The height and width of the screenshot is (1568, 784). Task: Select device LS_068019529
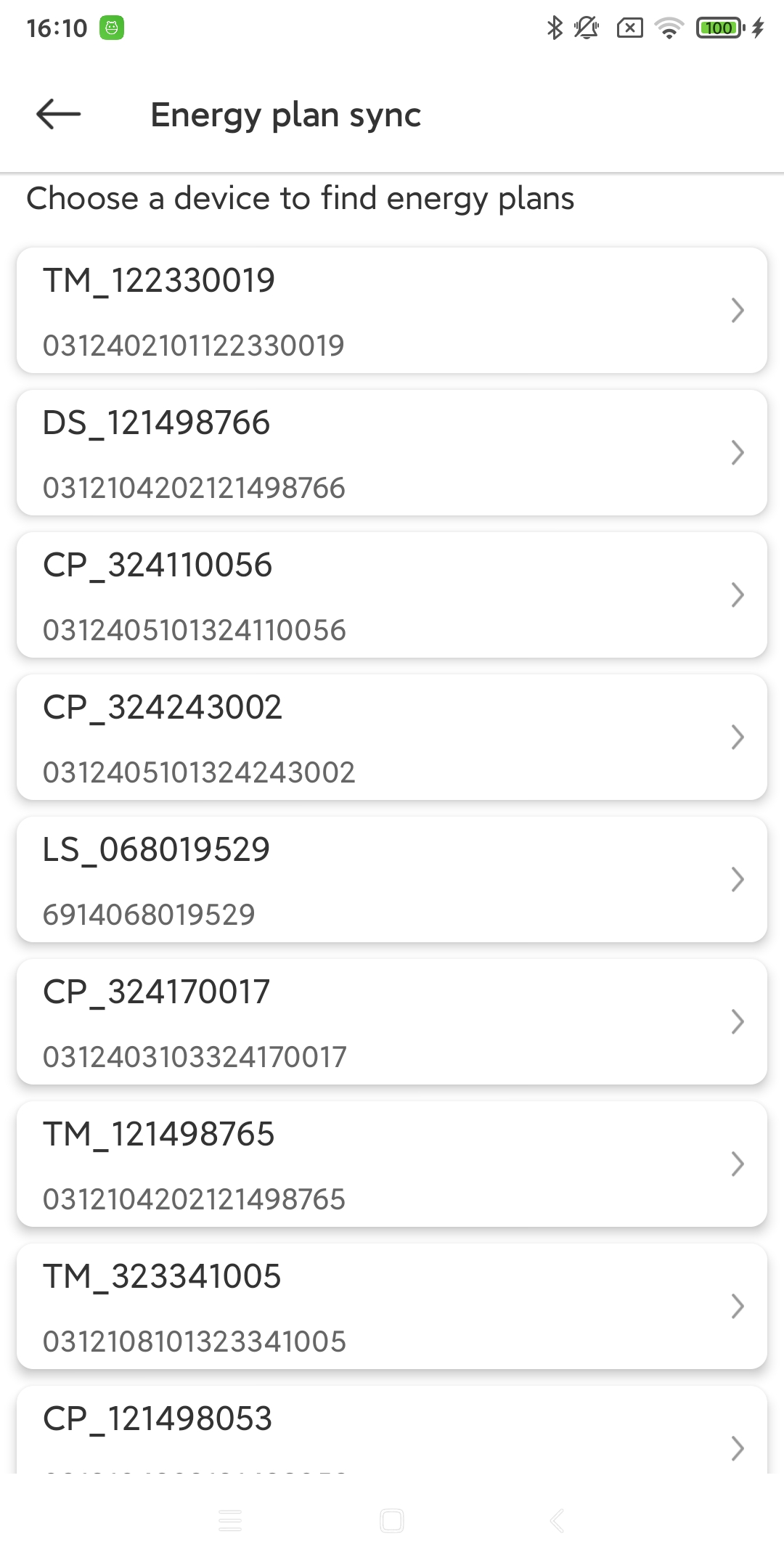392,880
